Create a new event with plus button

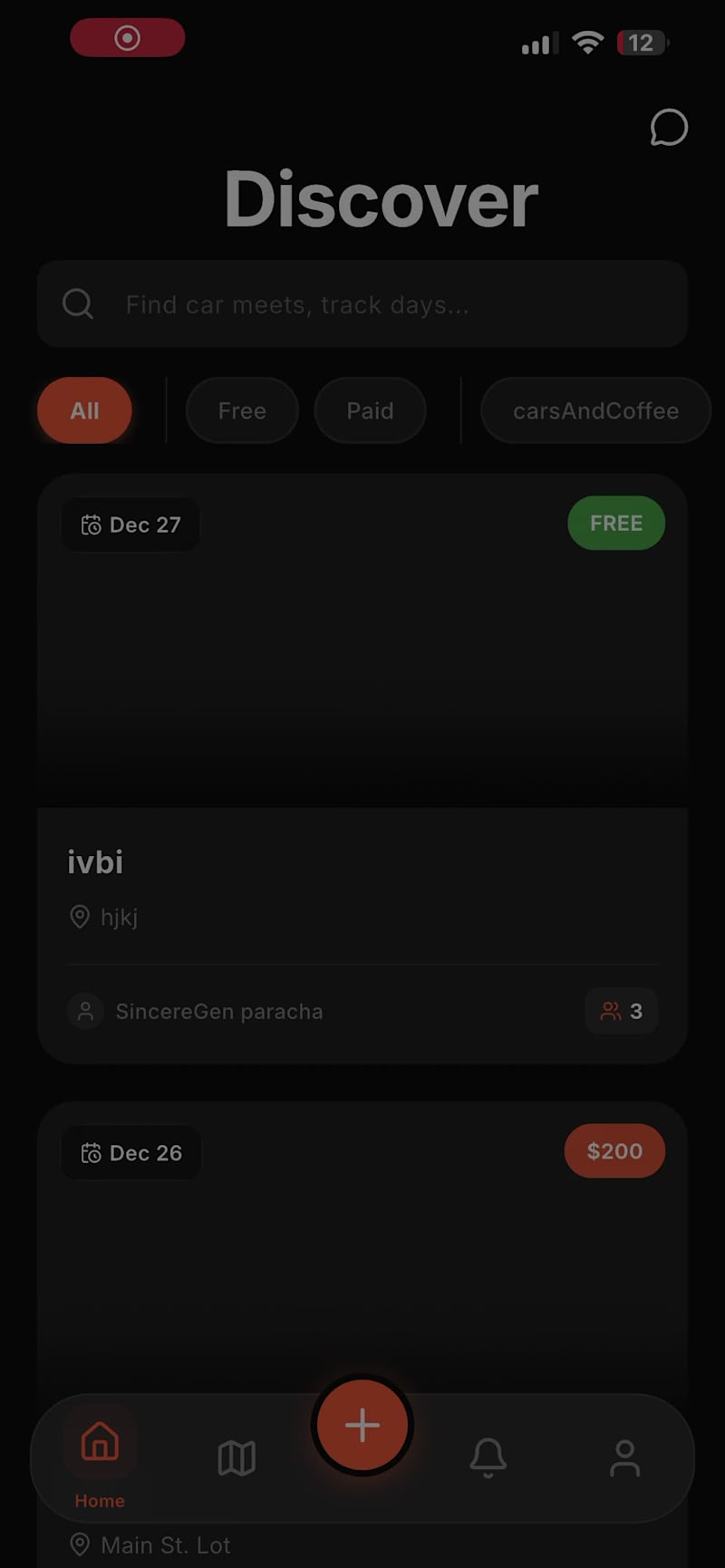(x=362, y=1425)
